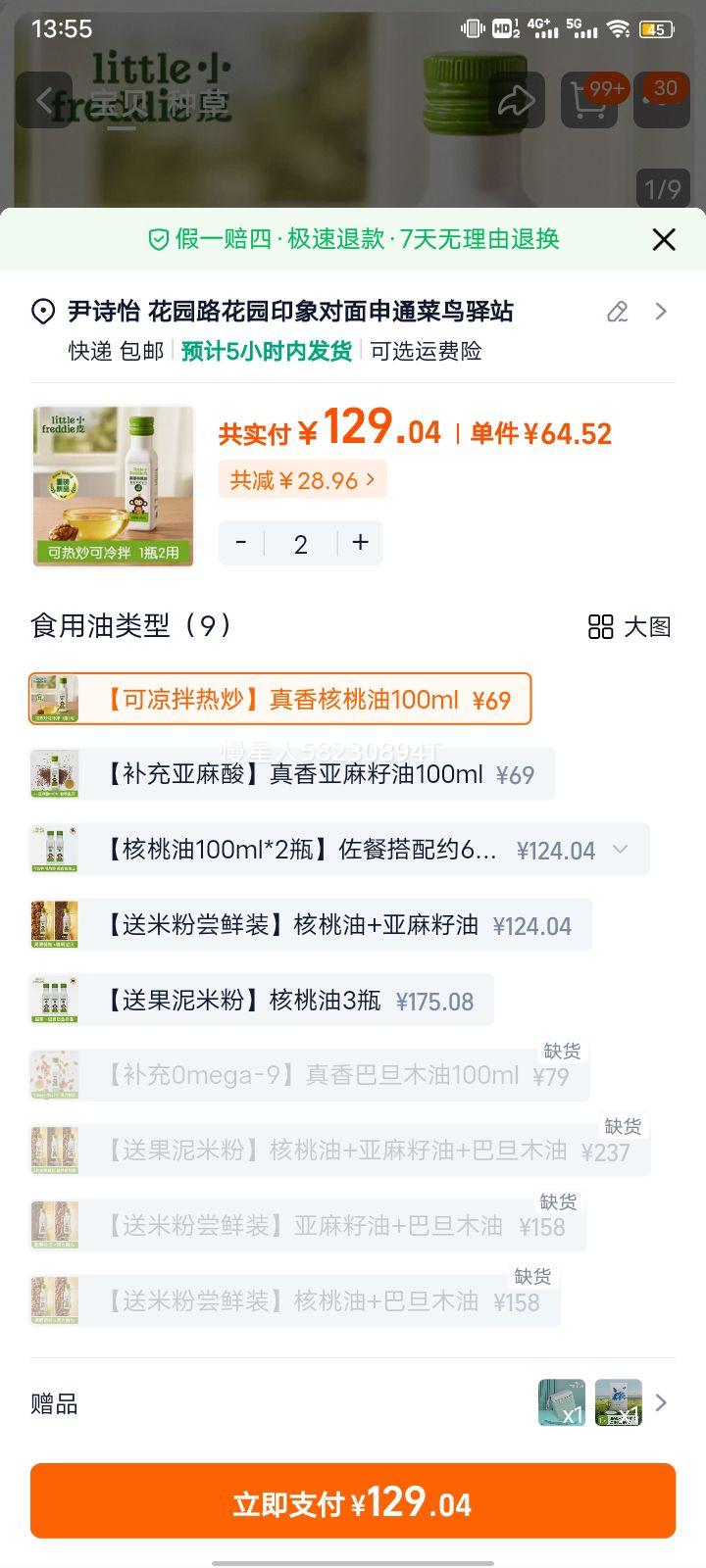Expand the 核桃油100ml*2瓶 option details
The width and height of the screenshot is (706, 1568).
coord(618,851)
